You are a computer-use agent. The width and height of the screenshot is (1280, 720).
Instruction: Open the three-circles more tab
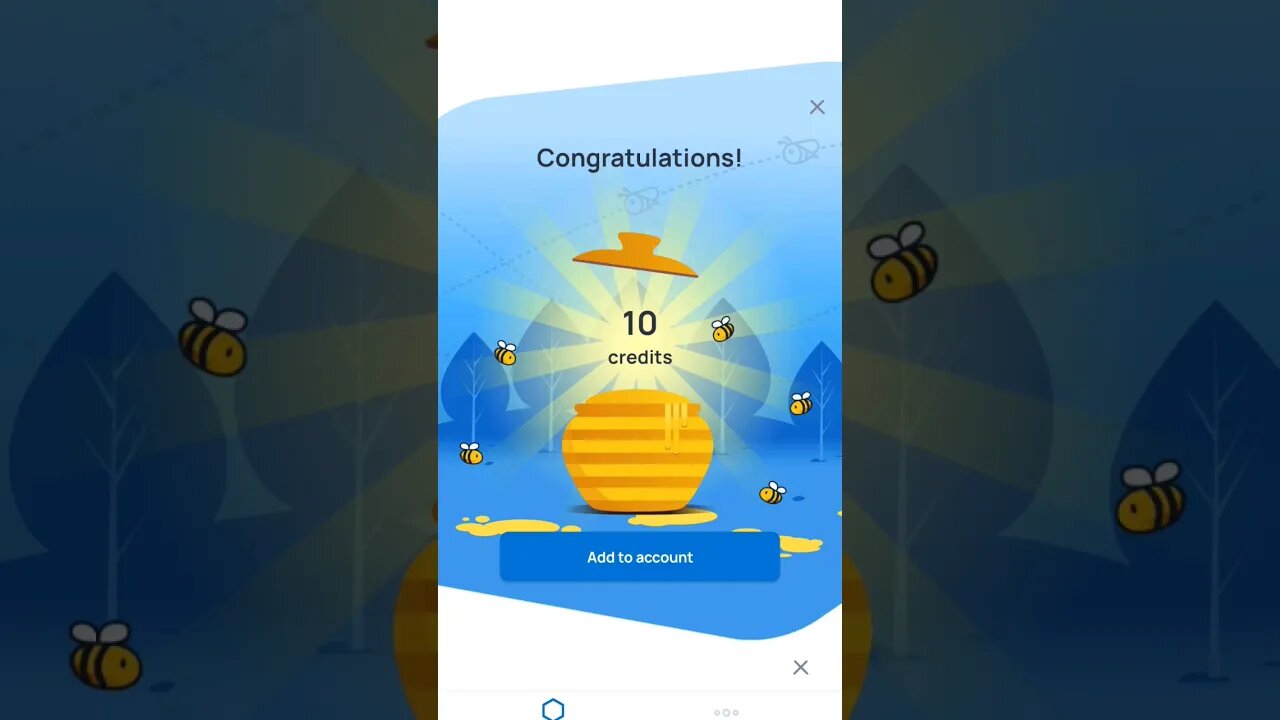(726, 712)
